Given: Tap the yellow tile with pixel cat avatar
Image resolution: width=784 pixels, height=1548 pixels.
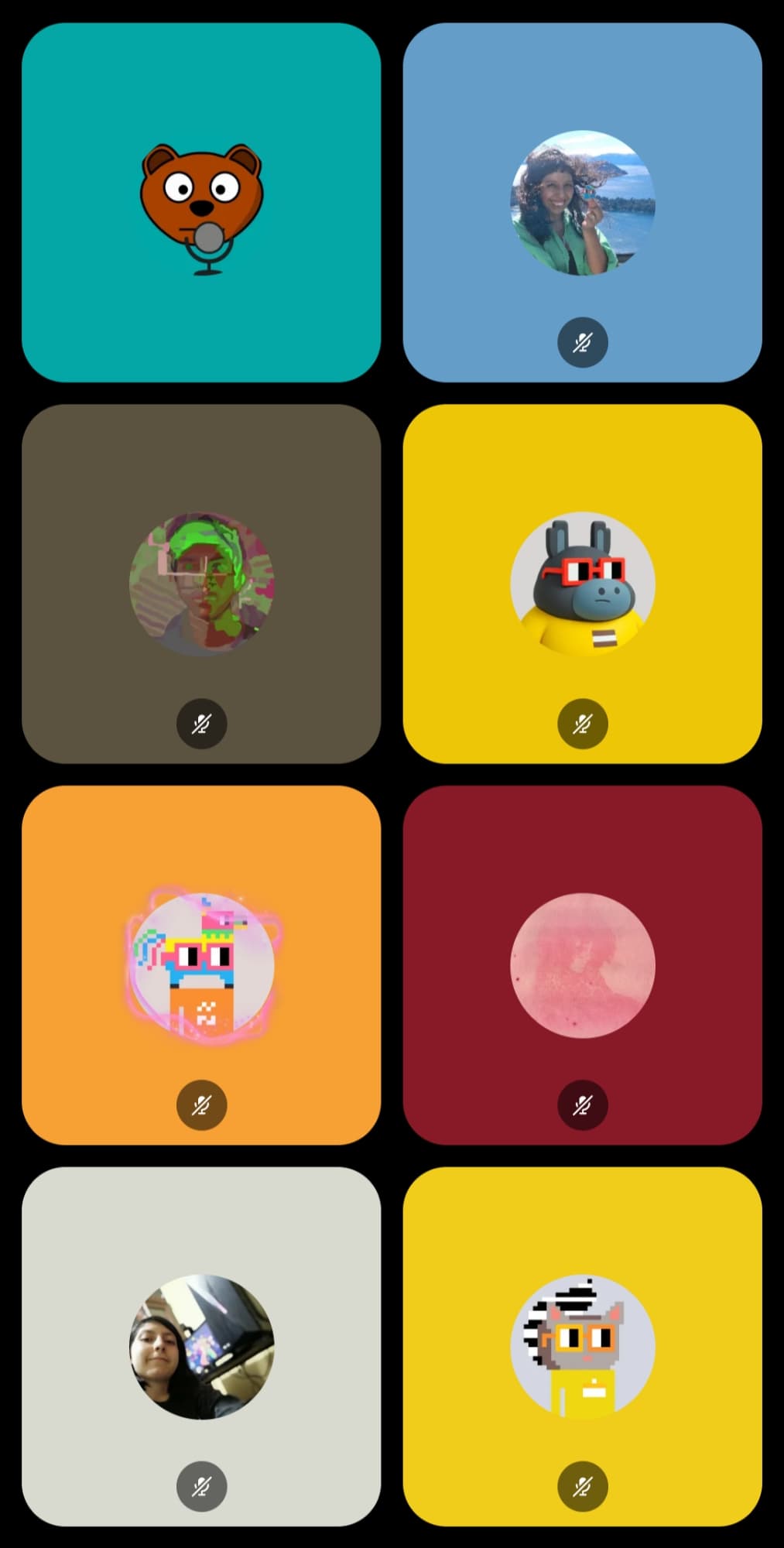Looking at the screenshot, I should (582, 1347).
